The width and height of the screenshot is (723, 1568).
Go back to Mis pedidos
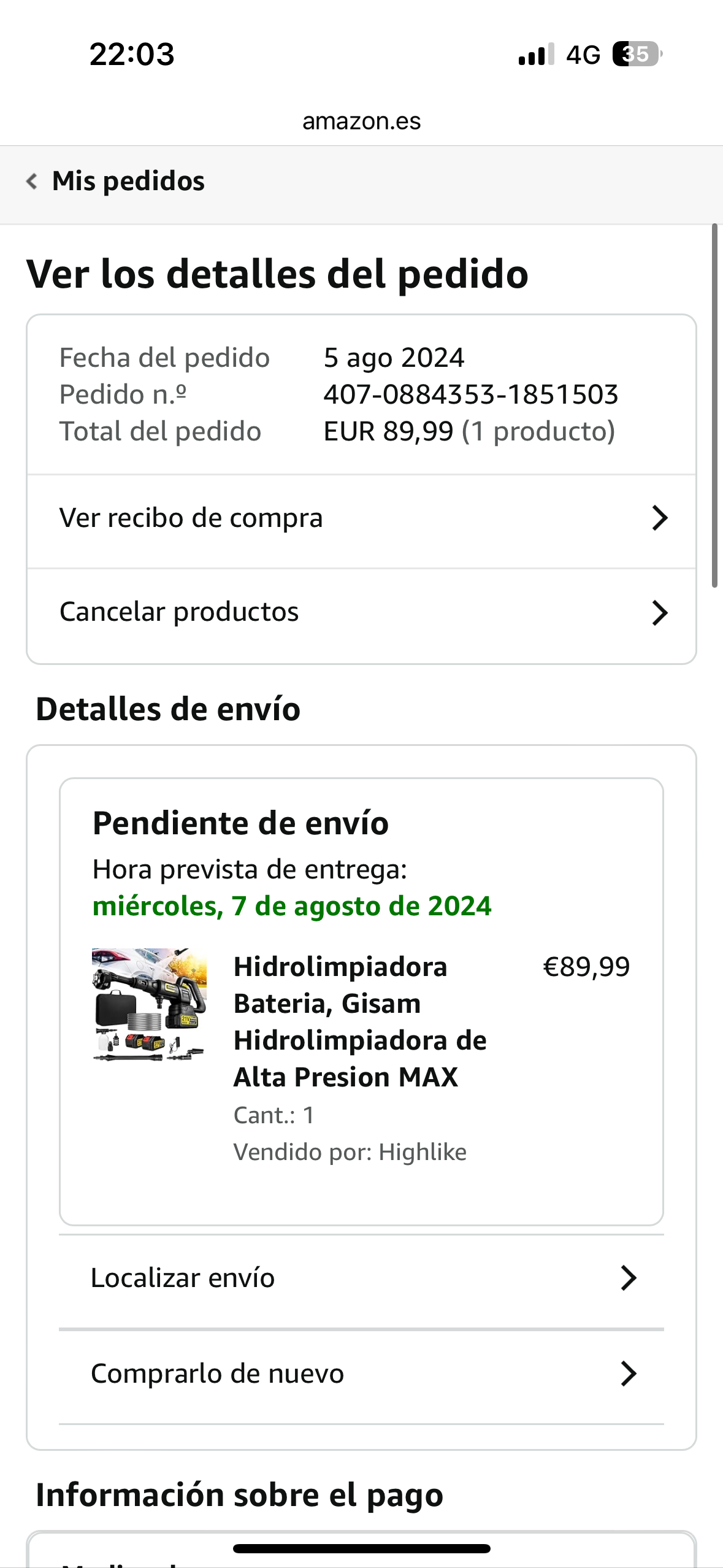(x=116, y=182)
